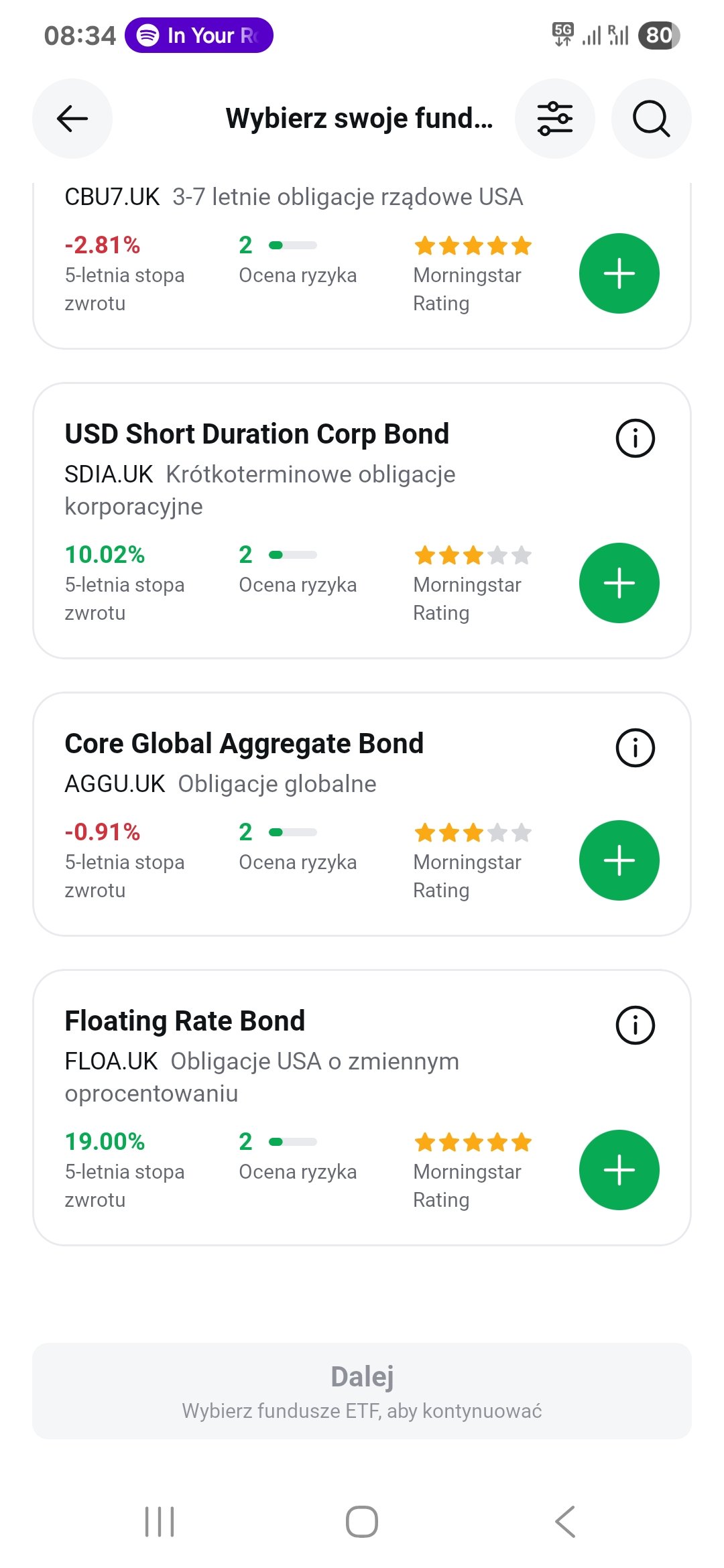Screen dimensions: 724x1568
Task: Go to the home screen
Action: 362,1521
